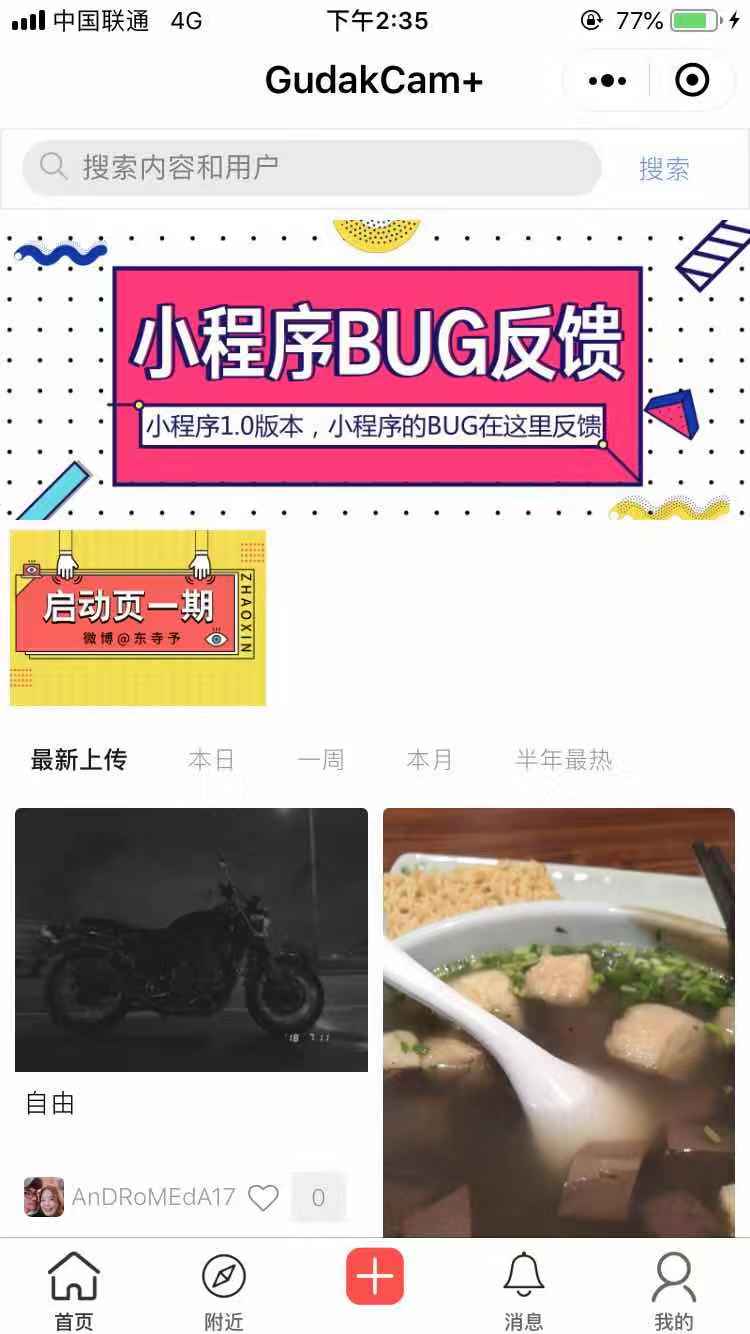Tap the red plus button to upload
Viewport: 750px width, 1334px height.
click(375, 1277)
